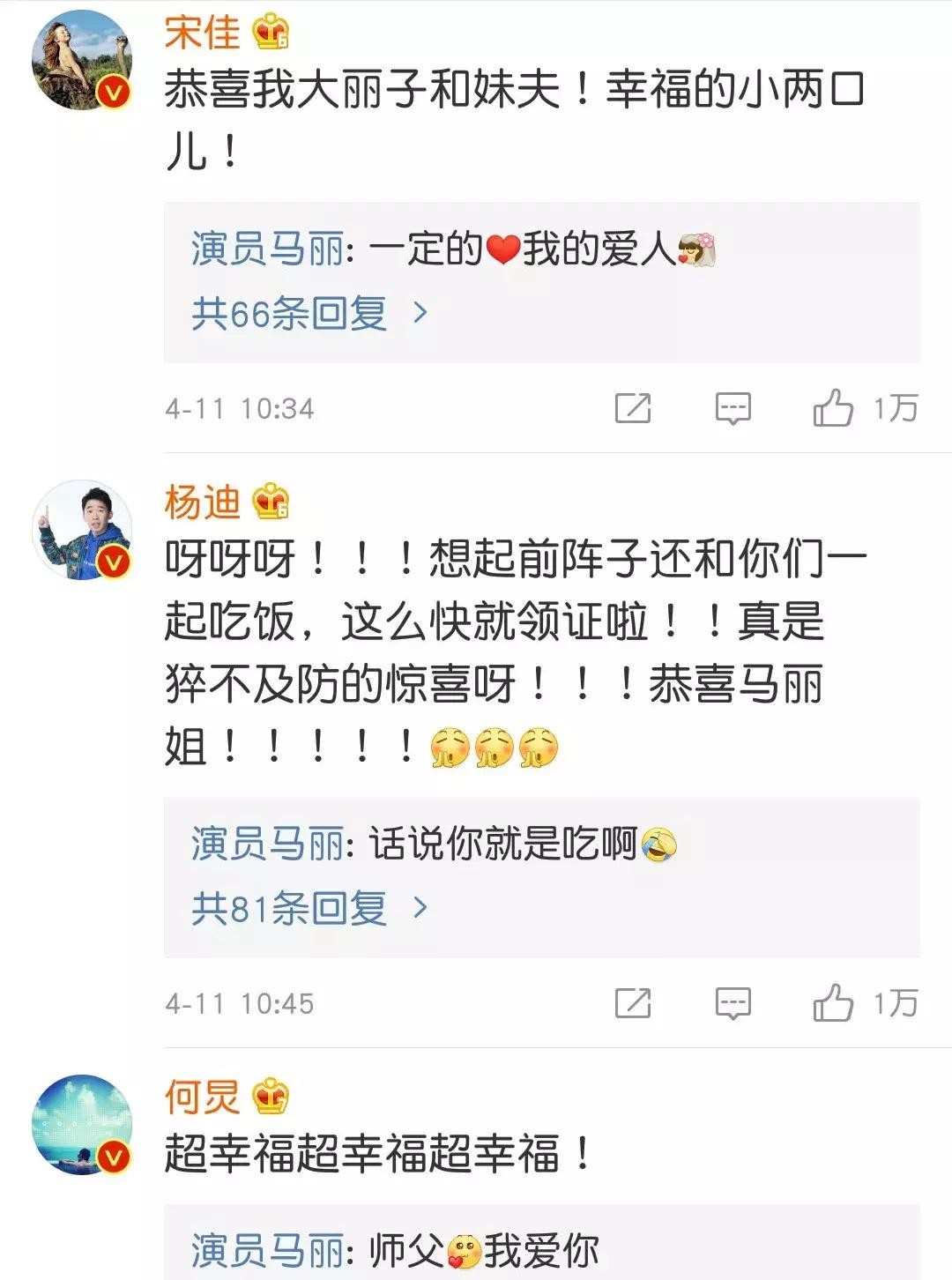This screenshot has width=952, height=1280.
Task: Tap the username 杨迪
Action: click(202, 502)
